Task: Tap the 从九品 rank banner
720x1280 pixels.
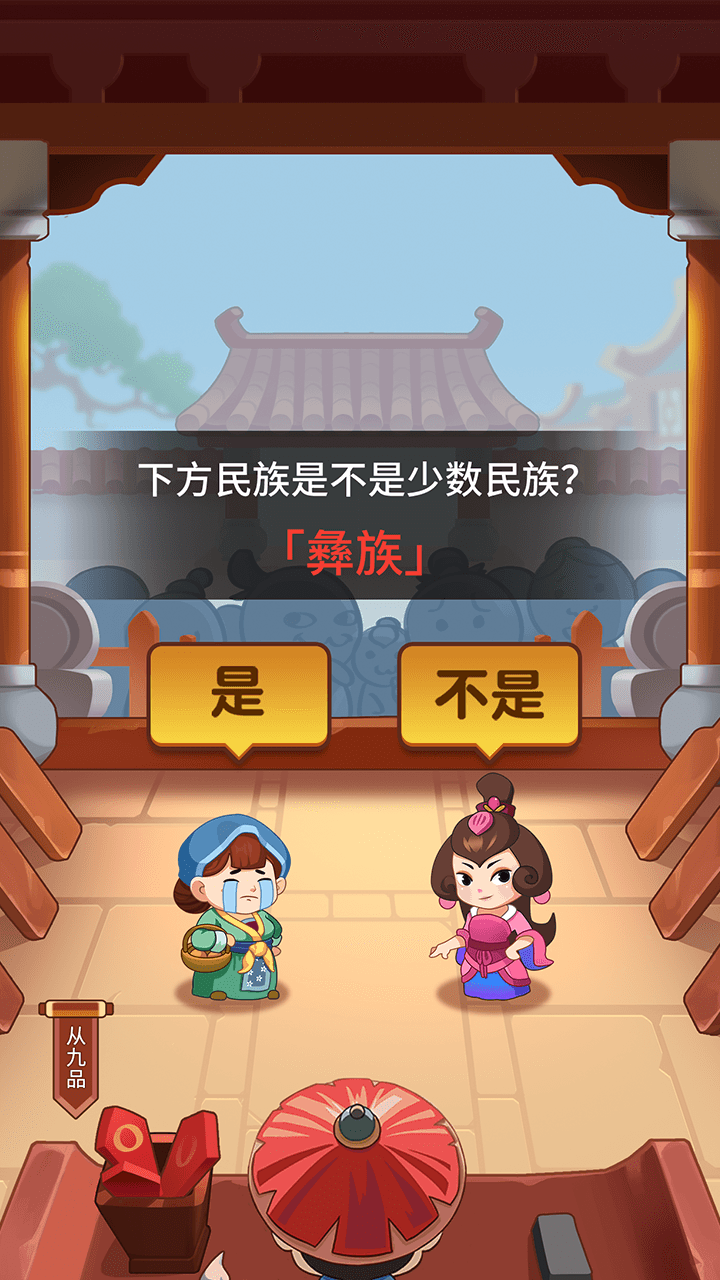Action: [75, 1055]
